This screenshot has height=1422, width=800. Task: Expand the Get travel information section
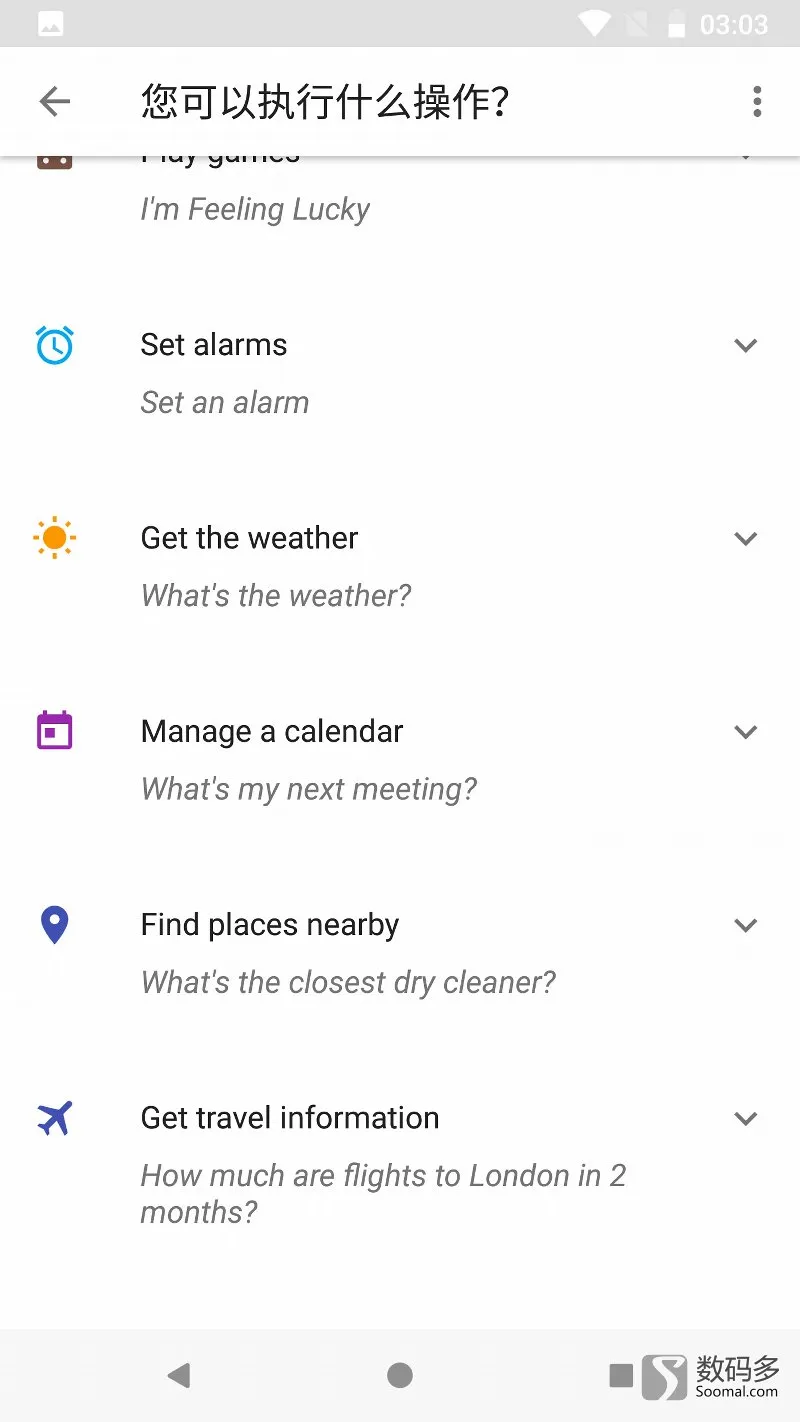[x=746, y=1118]
